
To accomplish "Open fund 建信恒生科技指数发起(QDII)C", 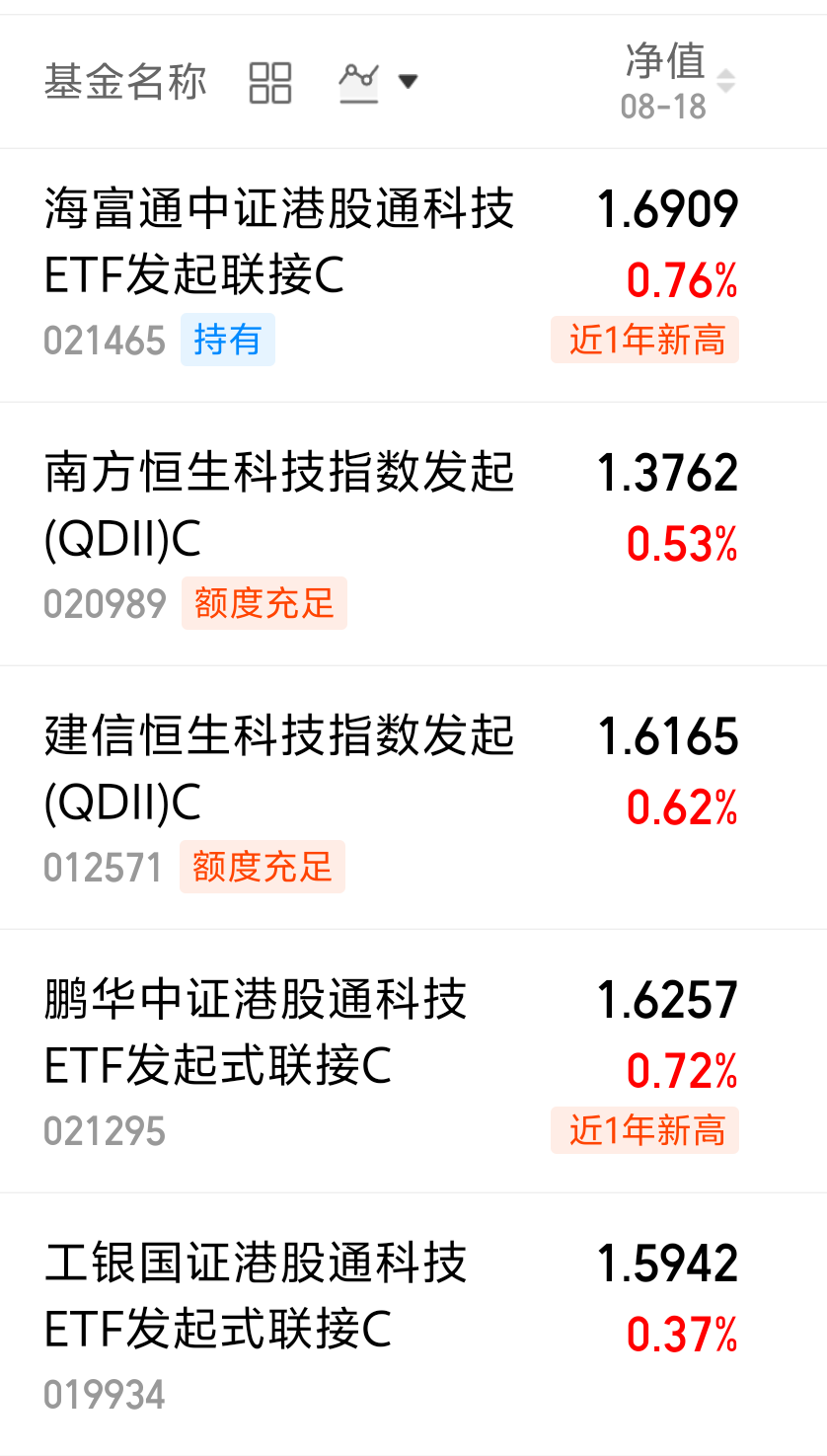I will point(413,798).
